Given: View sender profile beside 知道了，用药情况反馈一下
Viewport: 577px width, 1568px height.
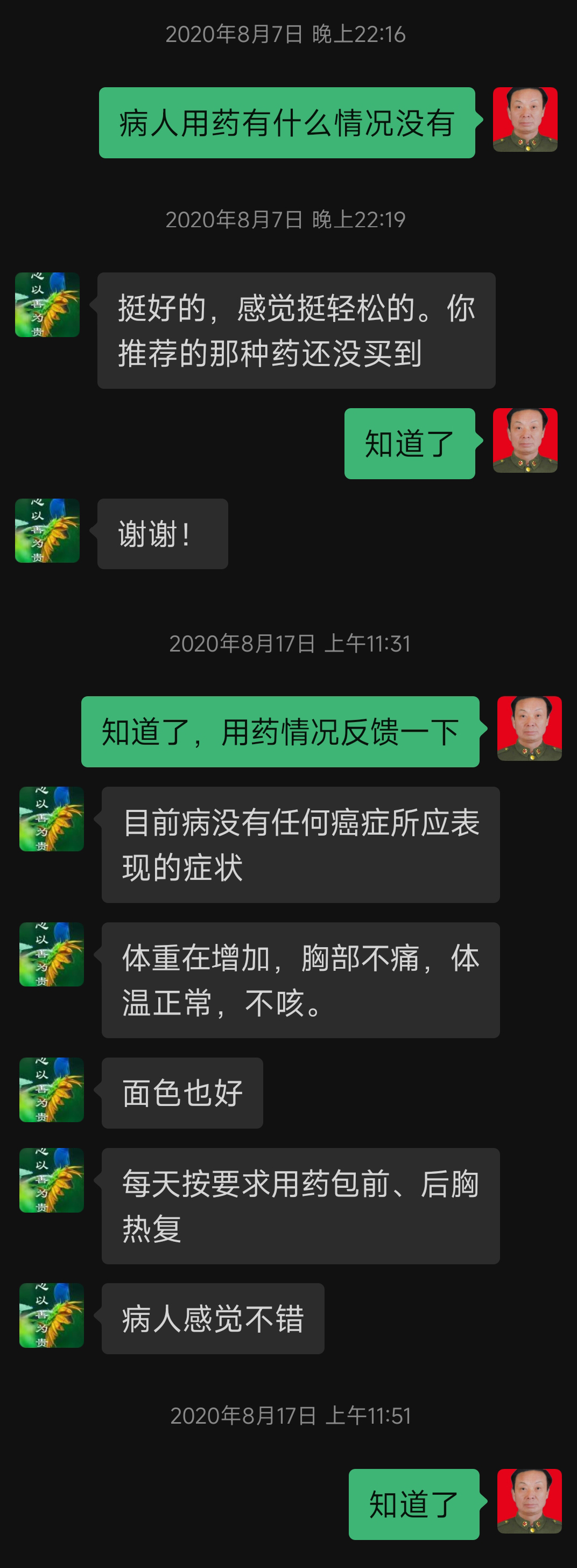Looking at the screenshot, I should (529, 728).
